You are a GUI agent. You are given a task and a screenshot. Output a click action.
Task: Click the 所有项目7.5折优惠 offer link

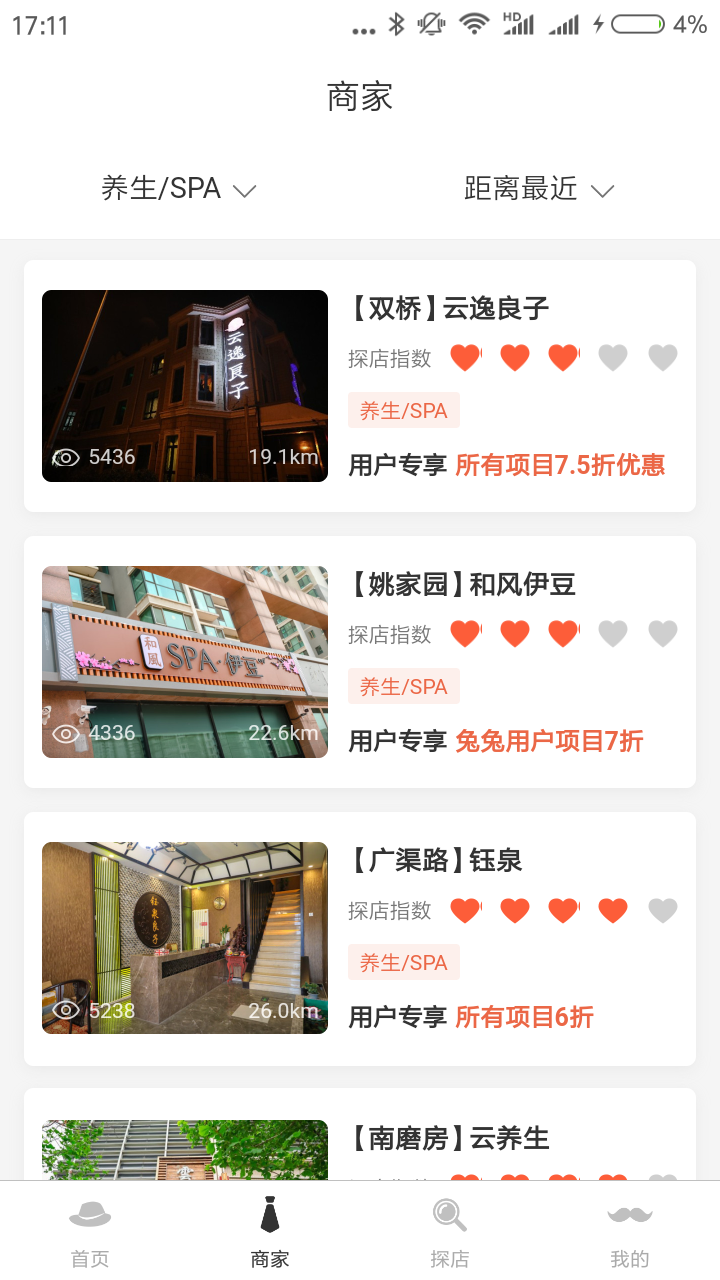tap(562, 465)
